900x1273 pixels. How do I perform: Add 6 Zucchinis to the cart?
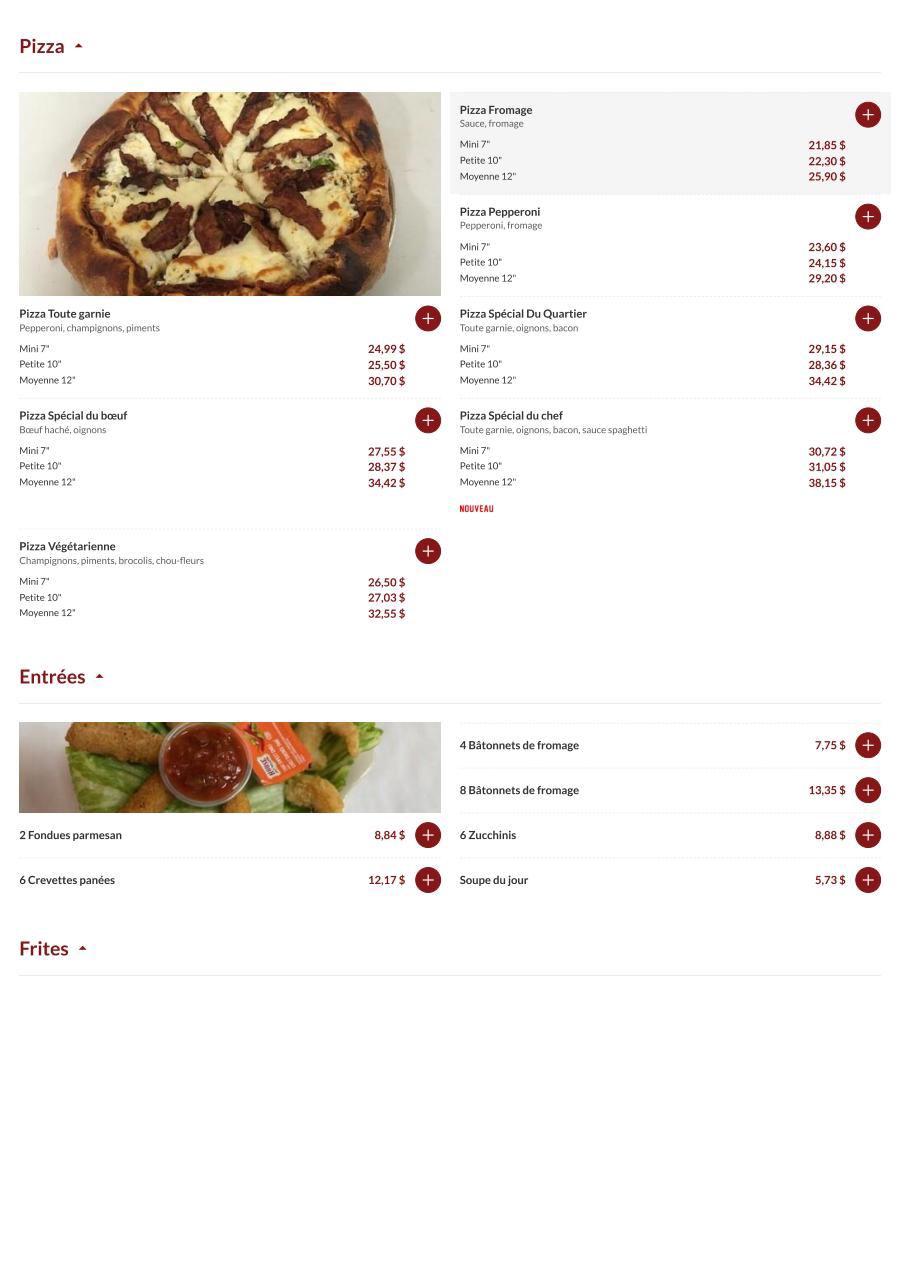[867, 834]
